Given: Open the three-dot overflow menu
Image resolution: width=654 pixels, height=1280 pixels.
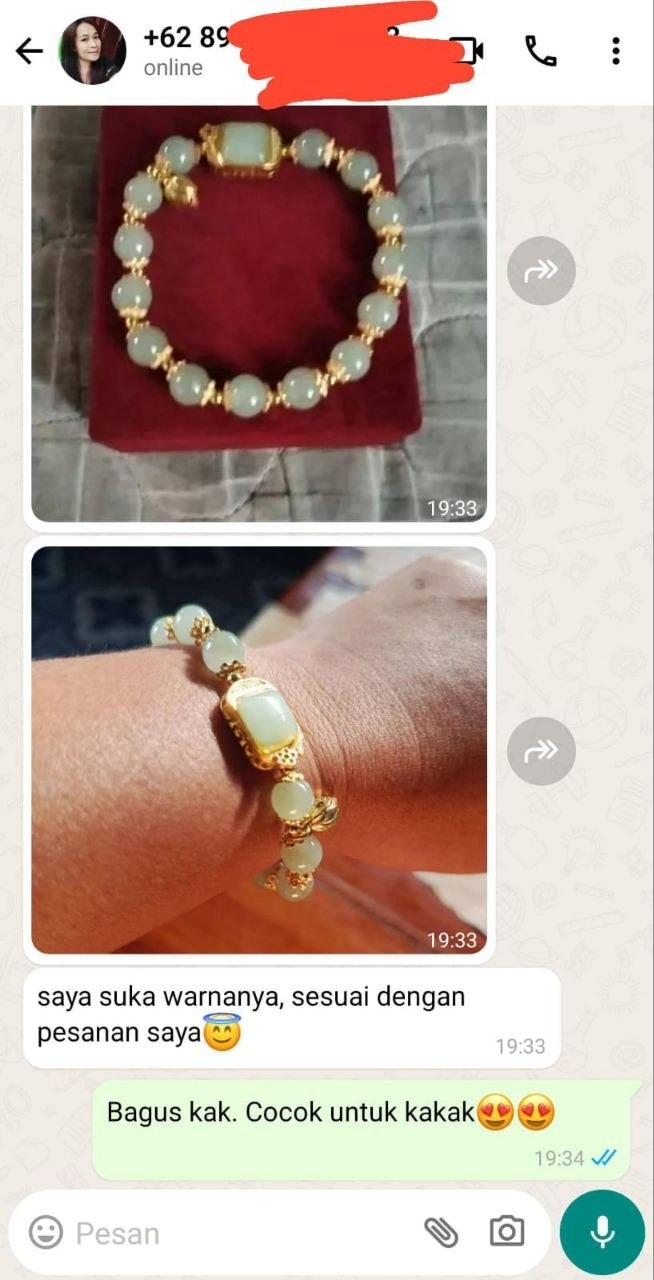Looking at the screenshot, I should [x=615, y=50].
